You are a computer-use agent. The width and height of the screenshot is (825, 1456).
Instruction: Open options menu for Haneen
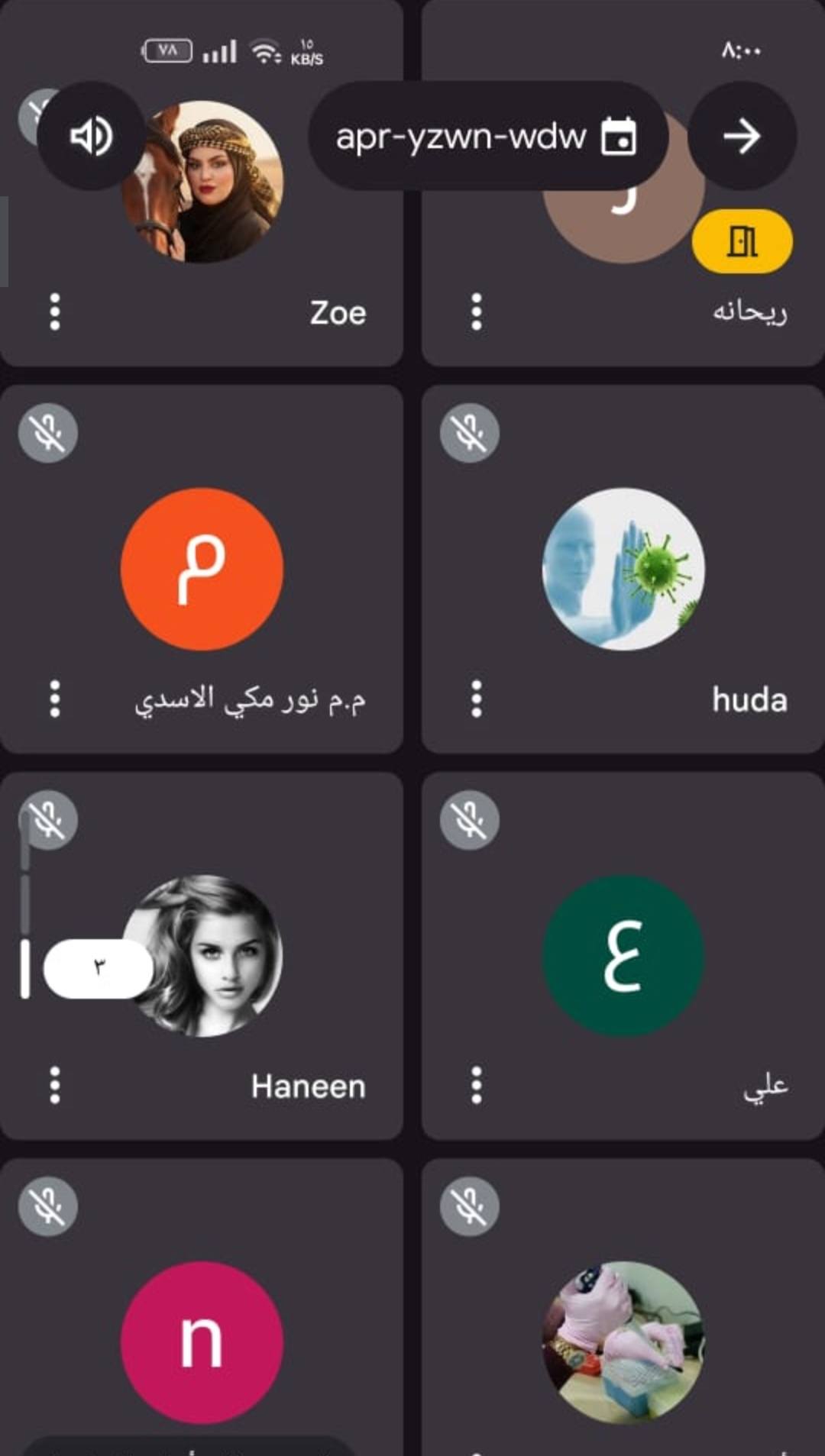(55, 1085)
